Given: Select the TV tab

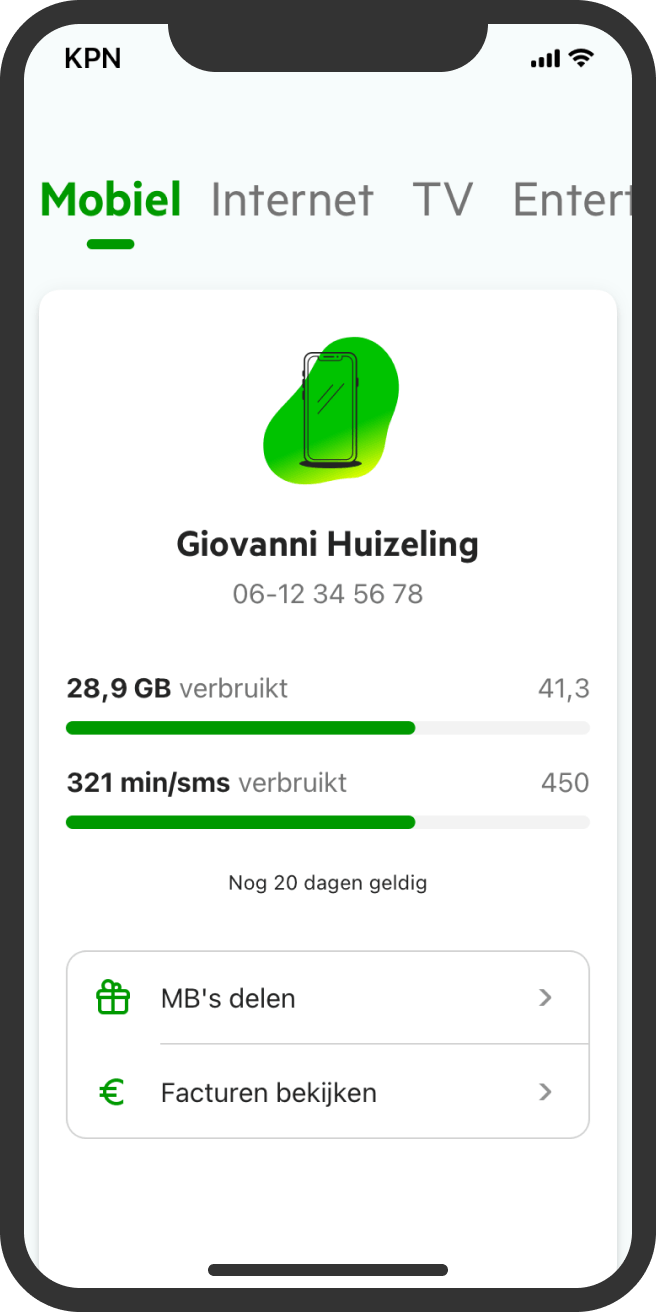Looking at the screenshot, I should [x=442, y=200].
